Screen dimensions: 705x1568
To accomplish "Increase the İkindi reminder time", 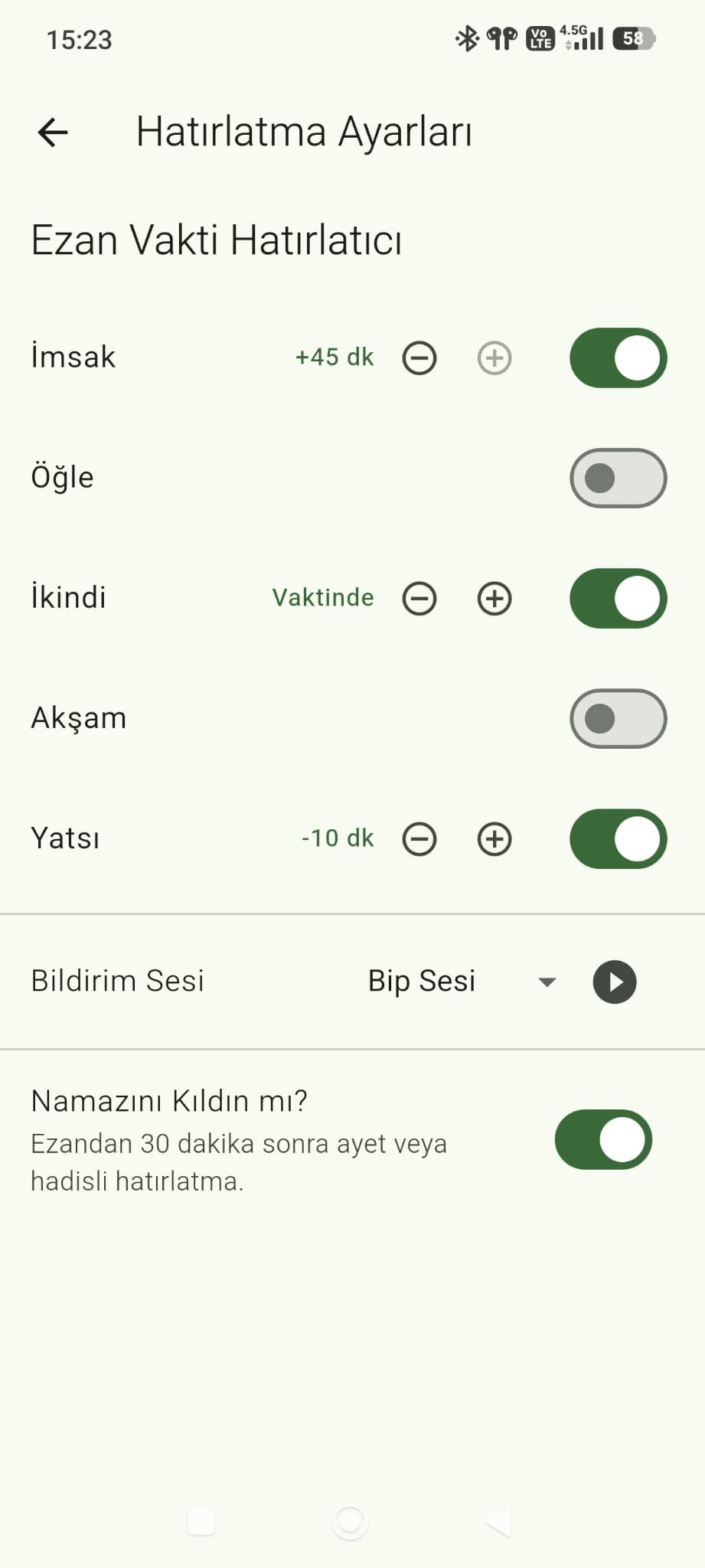I will (x=494, y=598).
